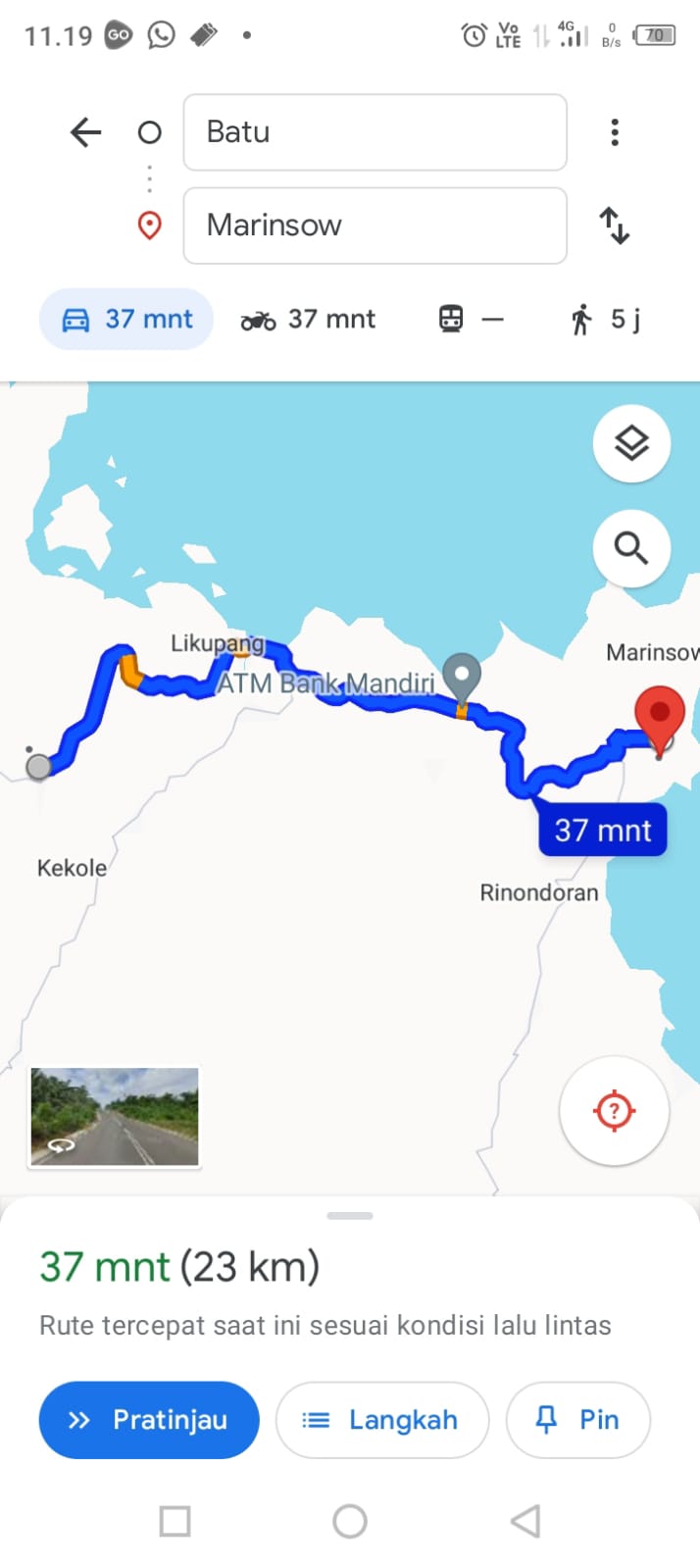Screen dimensions: 700x1568
Task: Open the map layers button
Action: click(631, 443)
